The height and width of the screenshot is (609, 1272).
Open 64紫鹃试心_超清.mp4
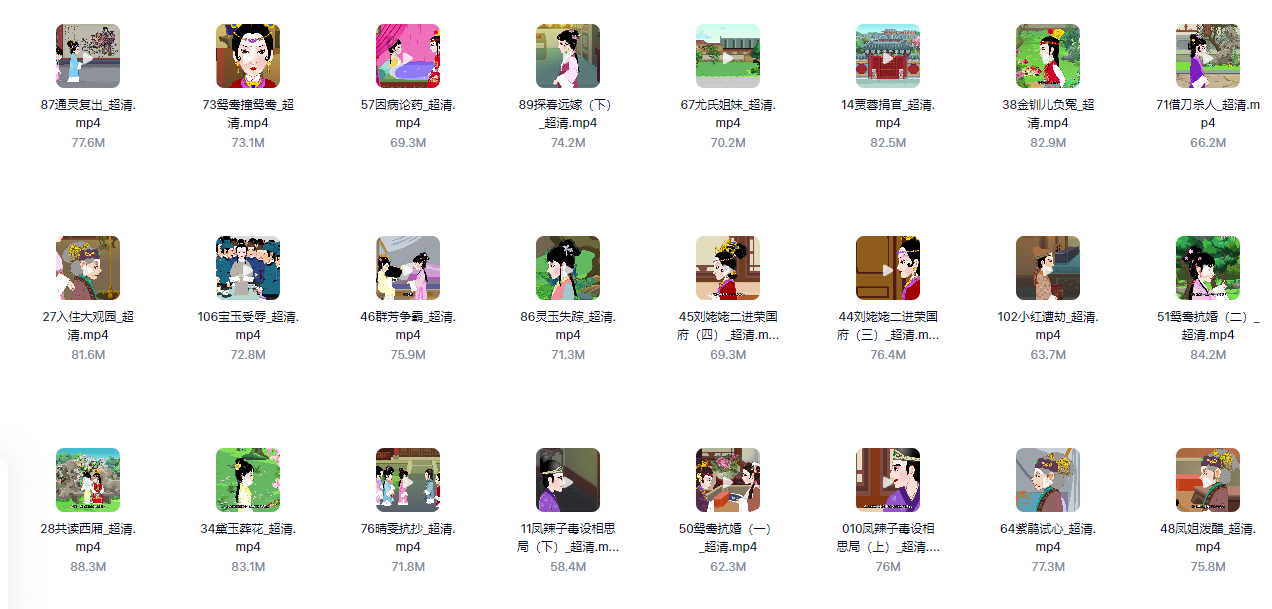coord(1048,480)
